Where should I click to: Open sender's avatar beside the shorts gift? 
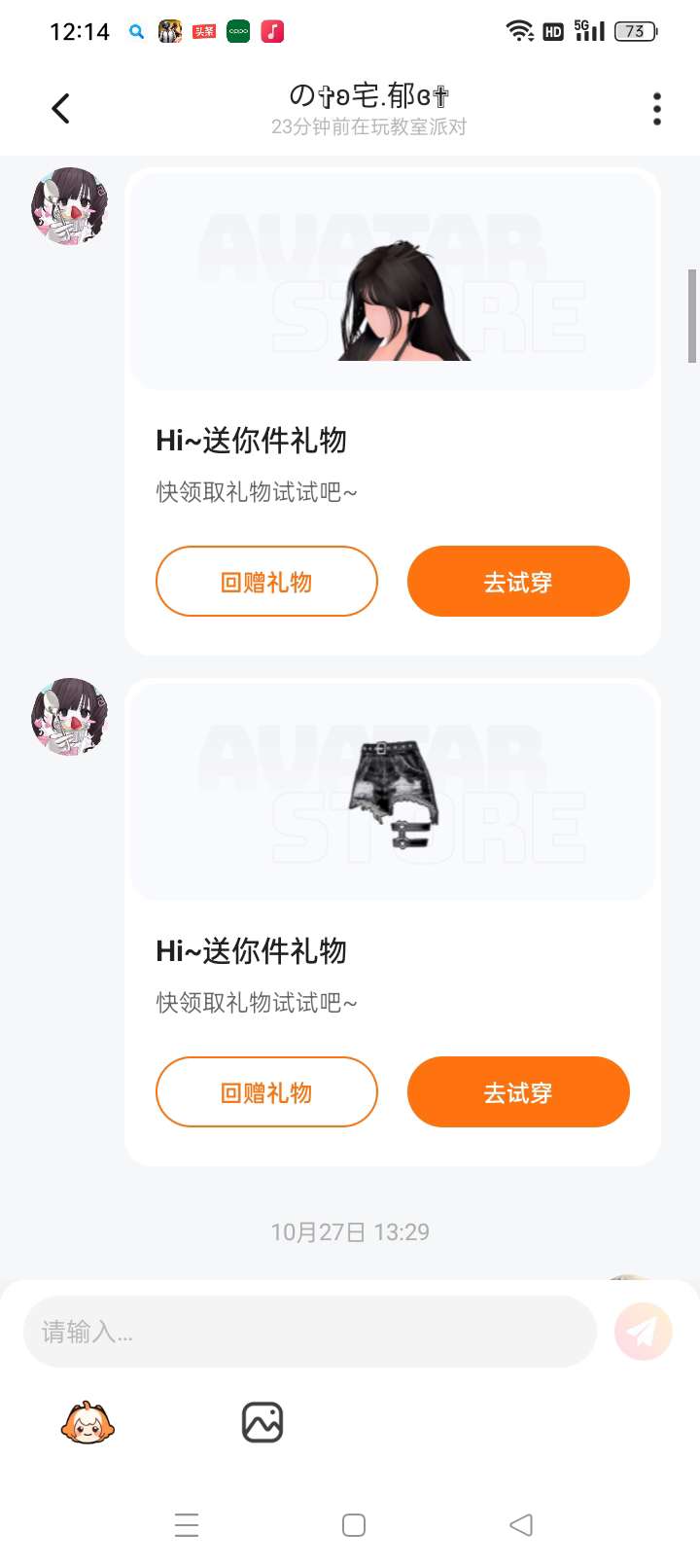pyautogui.click(x=69, y=717)
